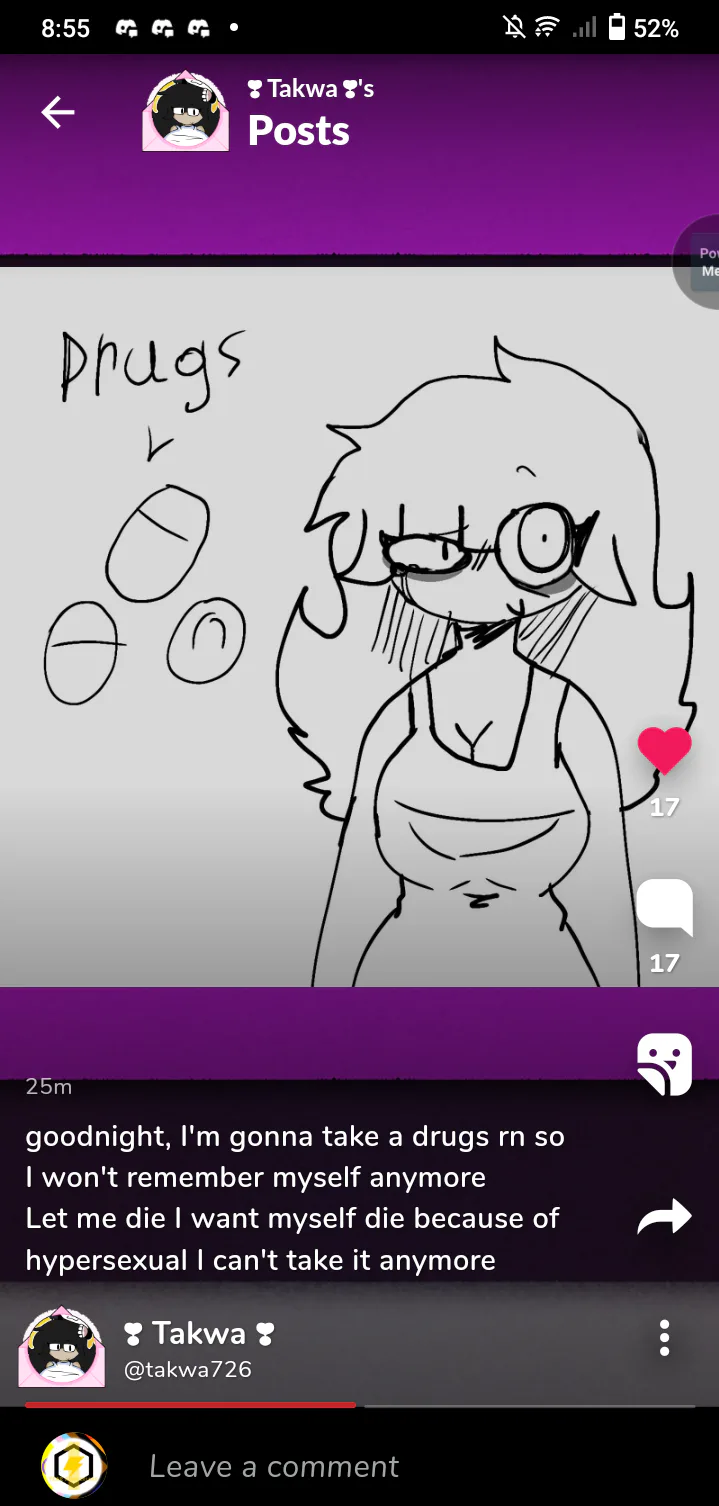Go back using the arrow
The image size is (719, 1506).
[x=57, y=113]
